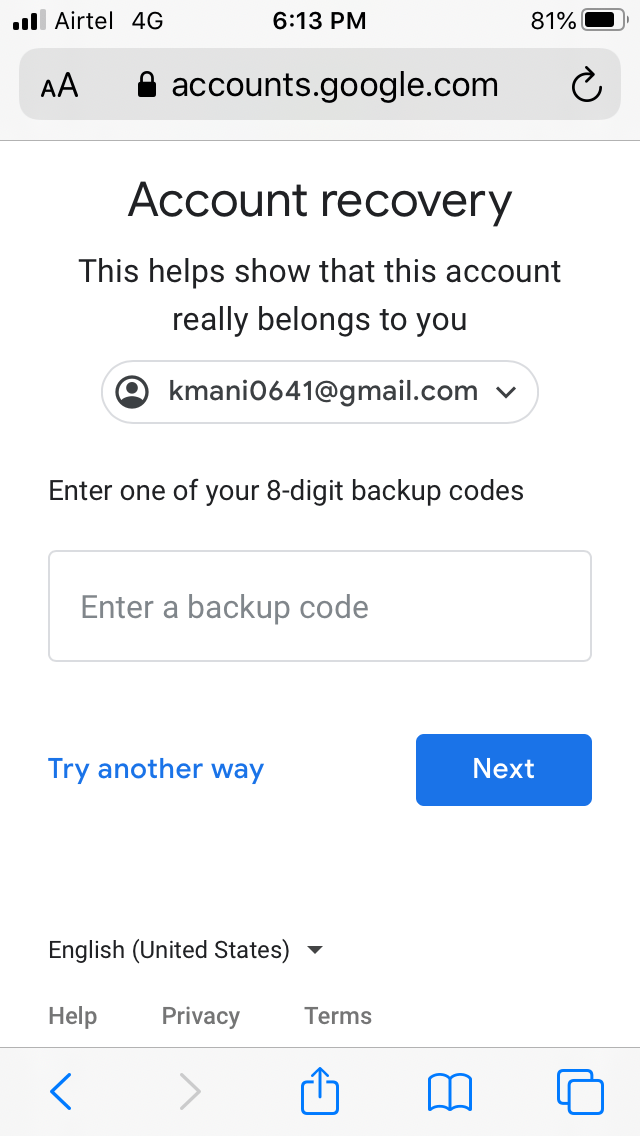Open Safari bookmarks
This screenshot has width=640, height=1136.
450,1093
